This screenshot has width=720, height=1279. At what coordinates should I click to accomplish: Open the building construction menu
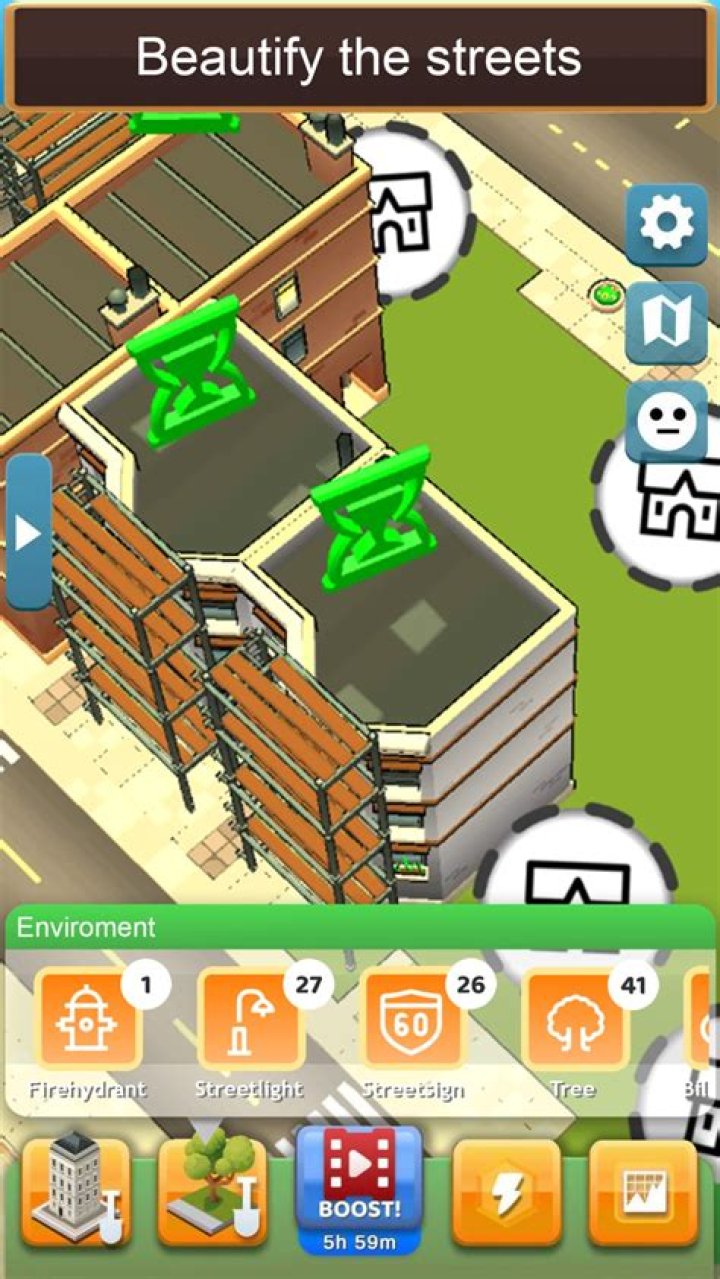pyautogui.click(x=76, y=1192)
